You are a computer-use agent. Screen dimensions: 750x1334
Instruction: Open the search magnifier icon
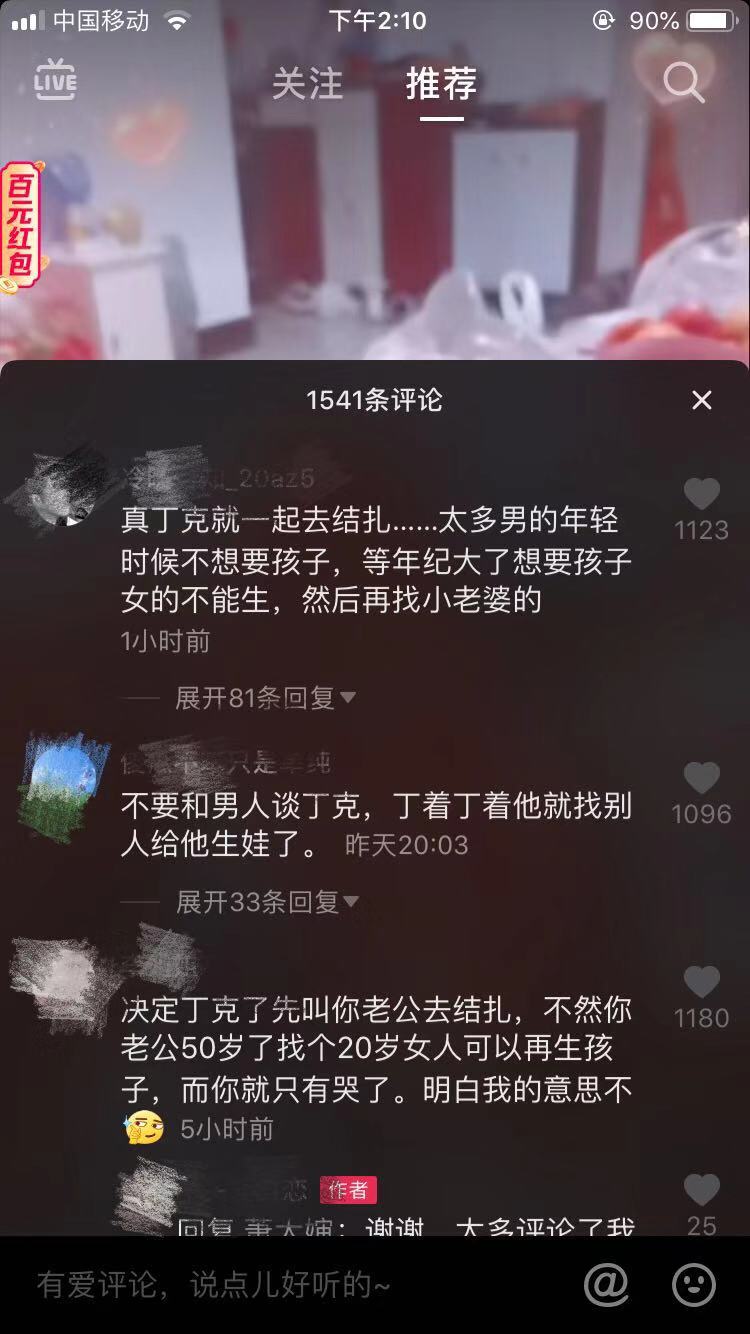coord(684,83)
